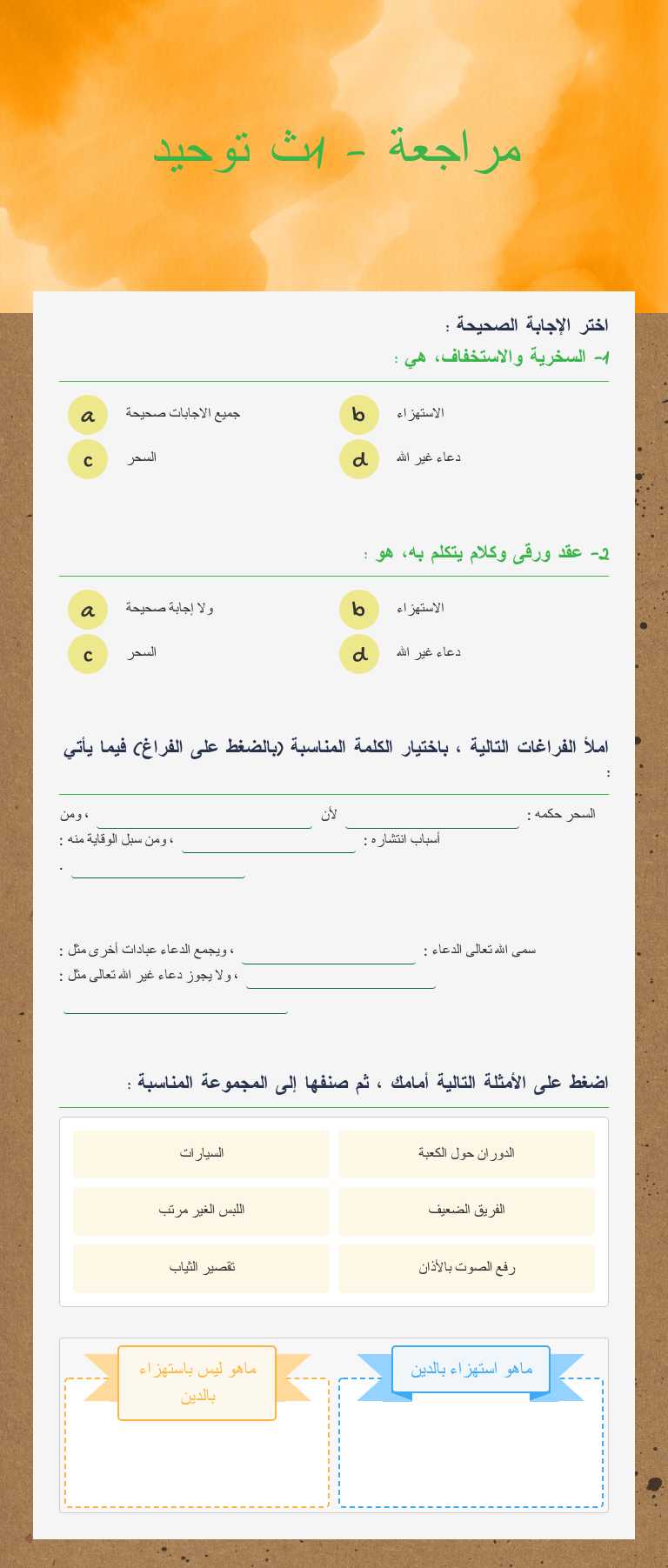Screen dimensions: 668x1568
Task: Choose the c badge for "السحر" in question 2
Action: [87, 654]
